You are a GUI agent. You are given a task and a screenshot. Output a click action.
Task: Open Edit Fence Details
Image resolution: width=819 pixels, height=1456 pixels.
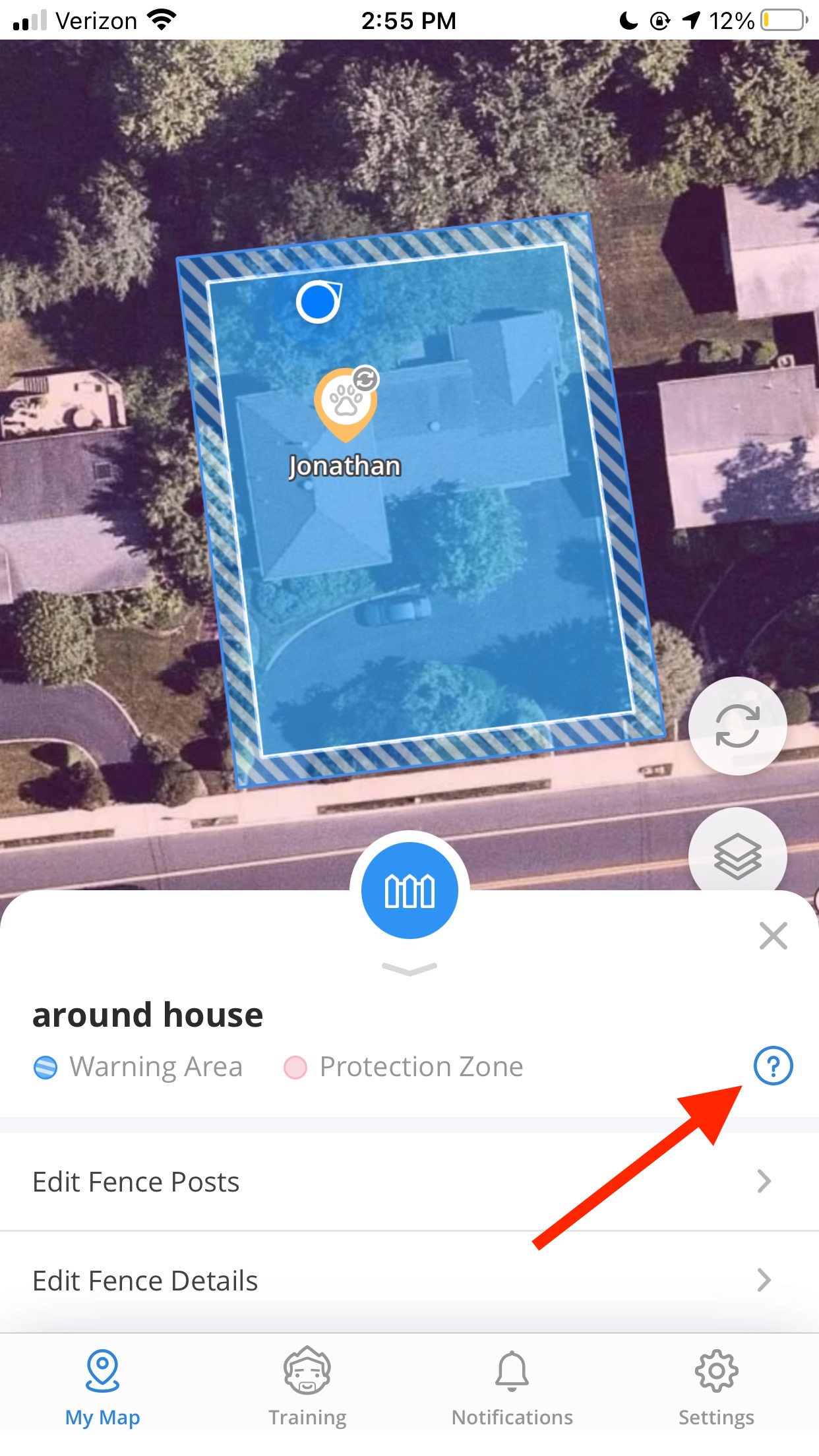pos(409,1281)
